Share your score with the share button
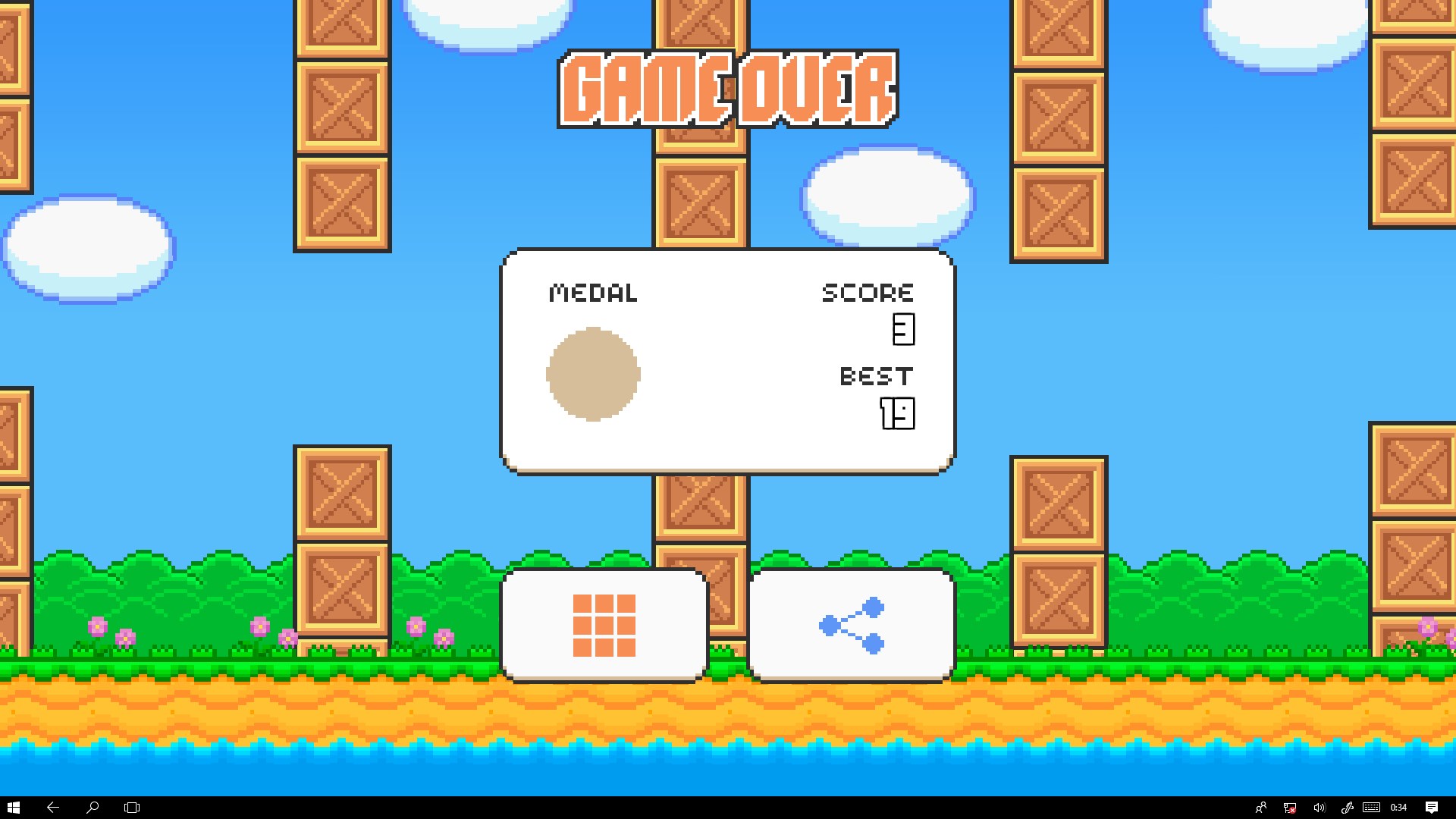1456x819 pixels. (851, 626)
